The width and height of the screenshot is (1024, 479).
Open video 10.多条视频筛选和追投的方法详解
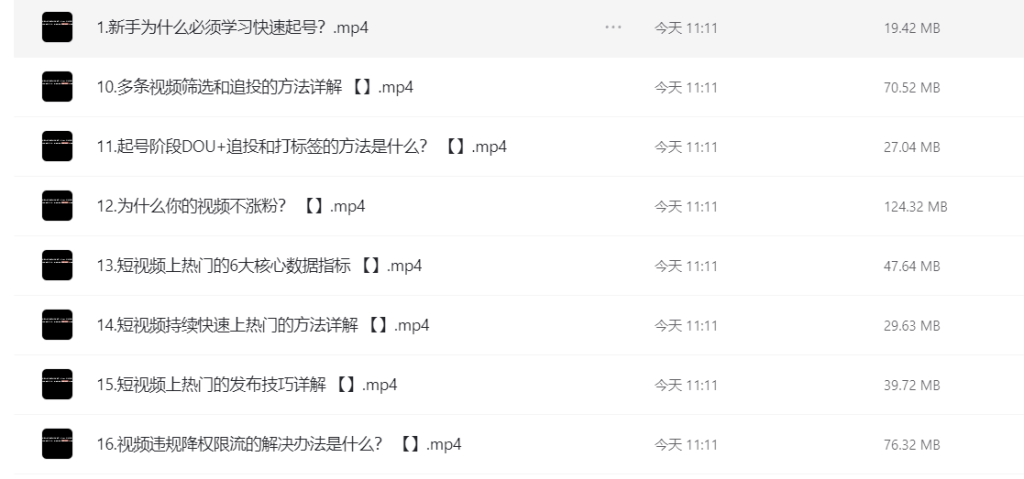254,87
